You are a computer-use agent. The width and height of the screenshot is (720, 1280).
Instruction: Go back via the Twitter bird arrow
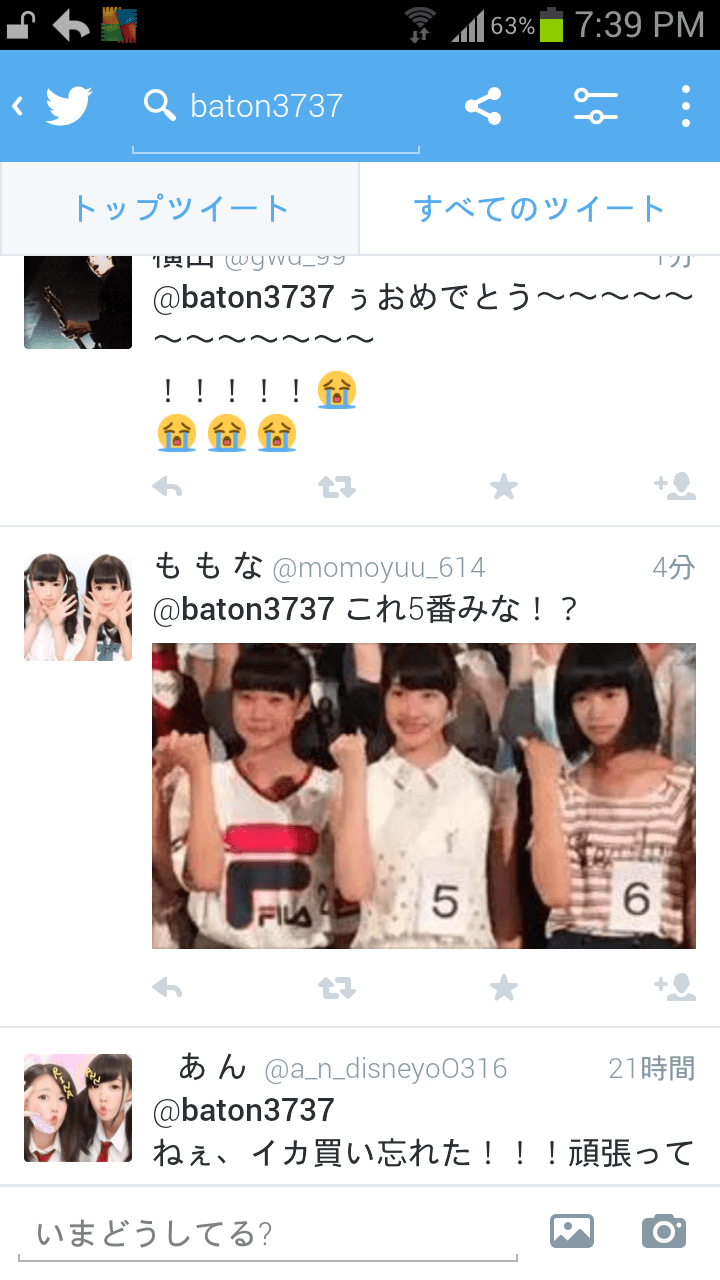pos(52,106)
